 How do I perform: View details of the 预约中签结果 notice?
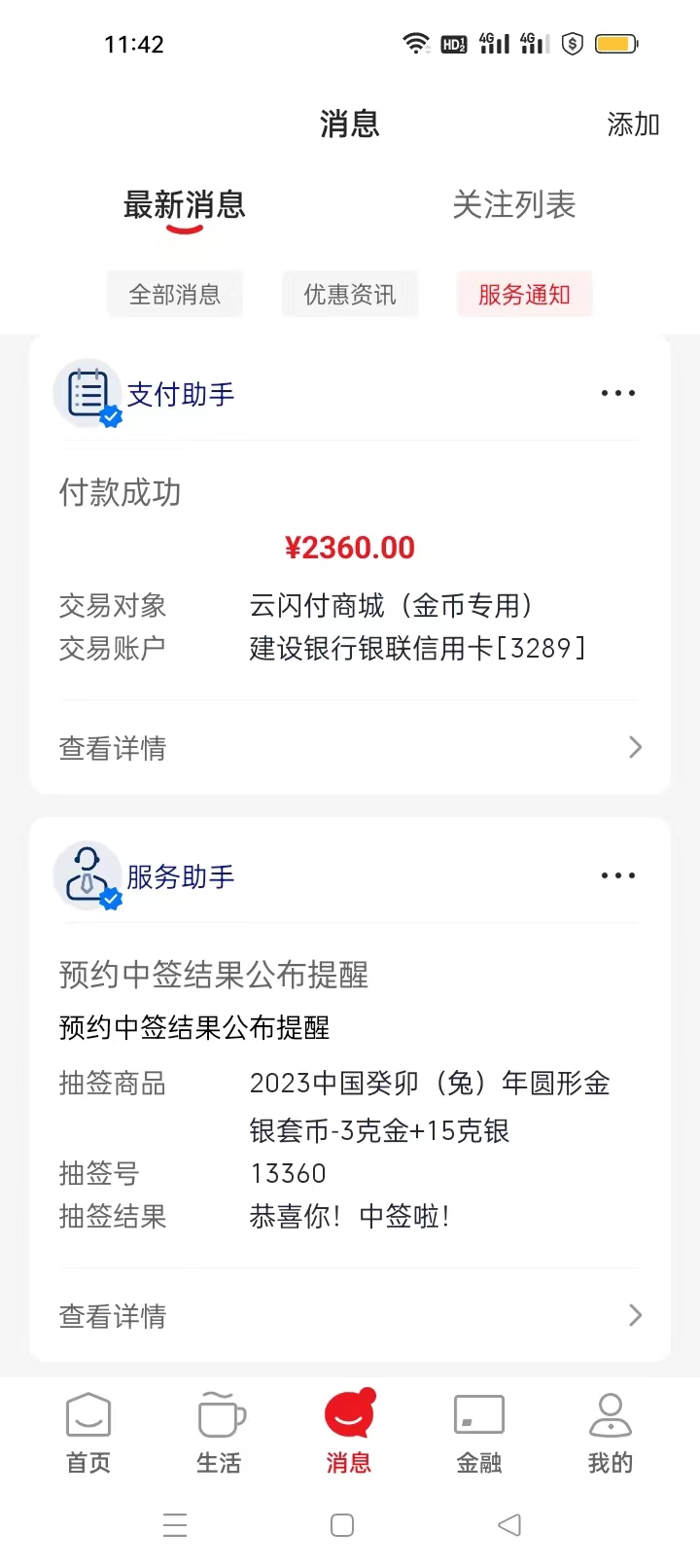[350, 1315]
